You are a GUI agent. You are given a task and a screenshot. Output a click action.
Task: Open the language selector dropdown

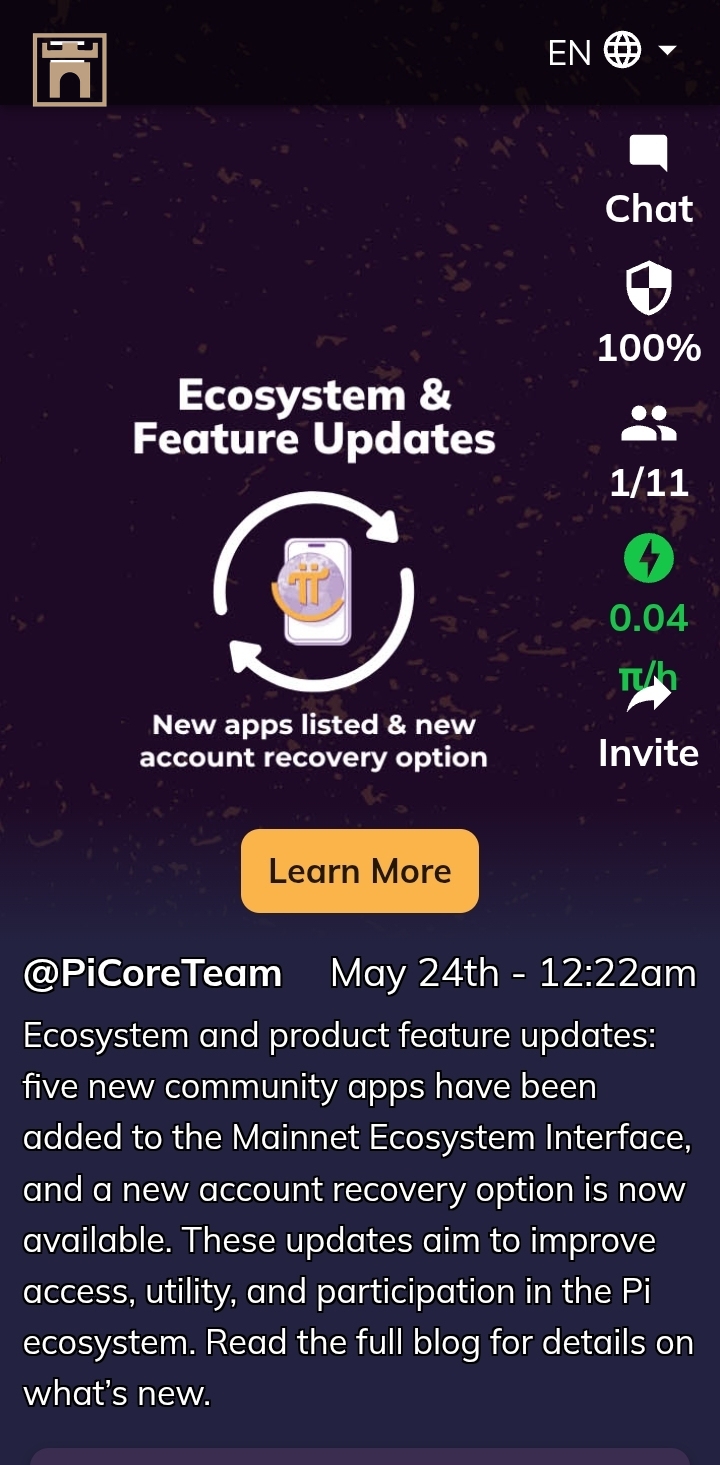click(x=613, y=51)
